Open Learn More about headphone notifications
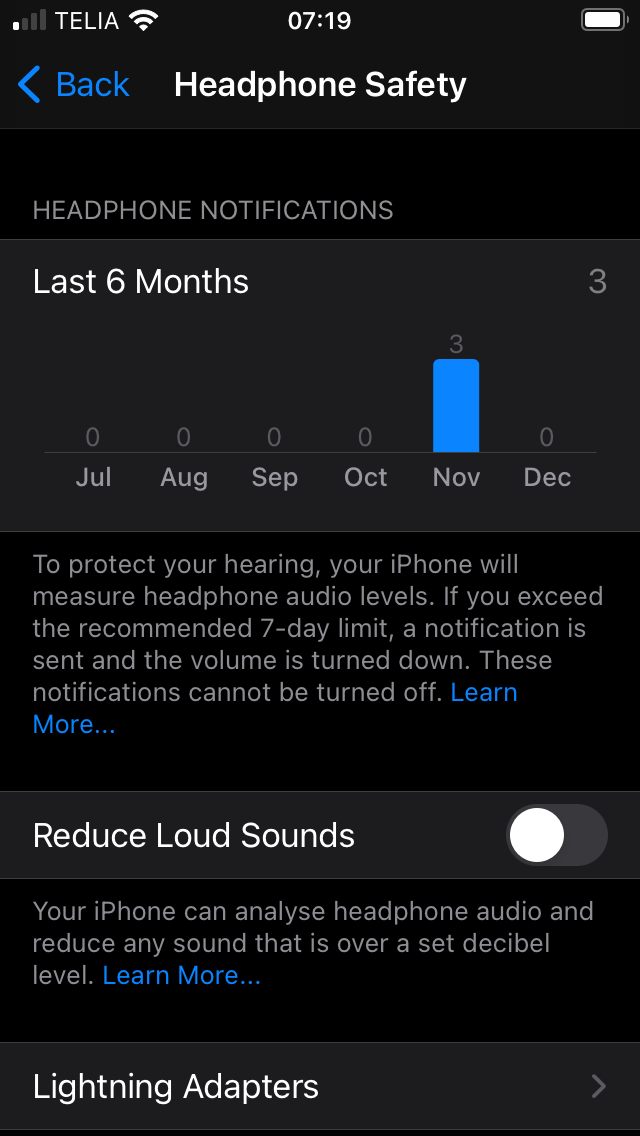 483,693
